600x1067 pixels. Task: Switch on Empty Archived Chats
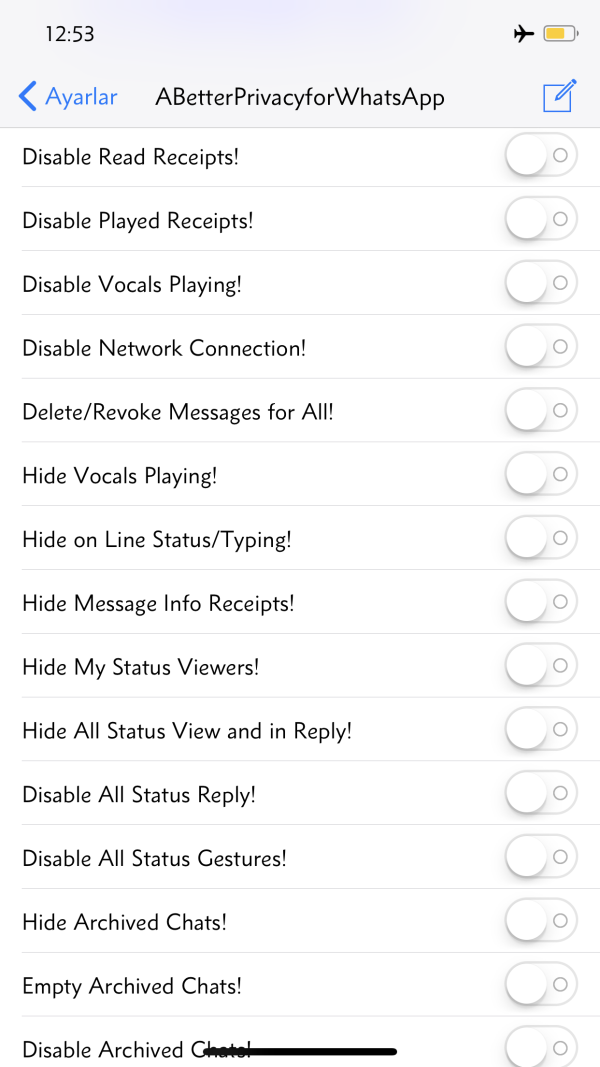pyautogui.click(x=541, y=986)
